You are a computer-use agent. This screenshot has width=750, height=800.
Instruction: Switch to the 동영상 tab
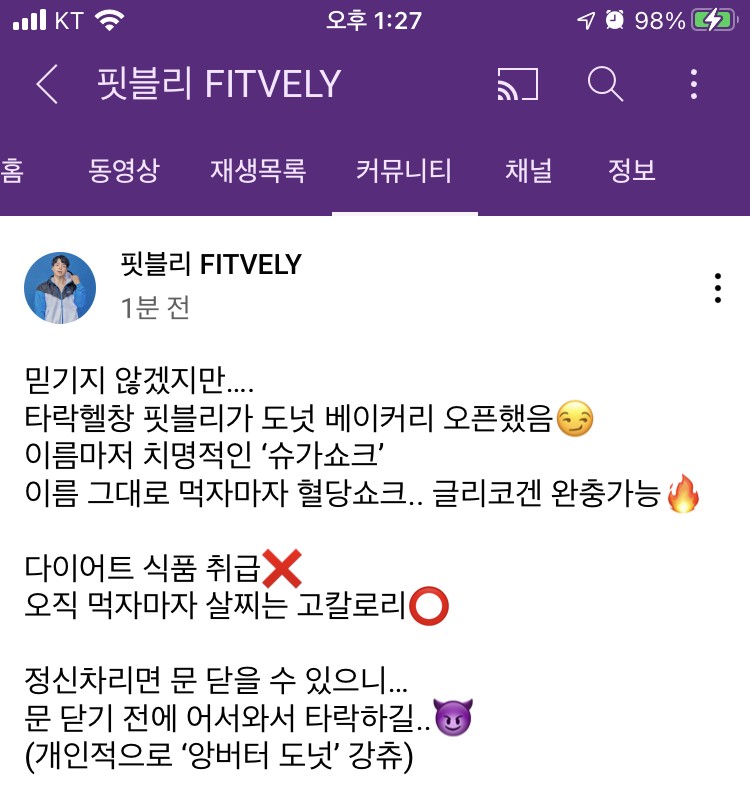point(122,171)
